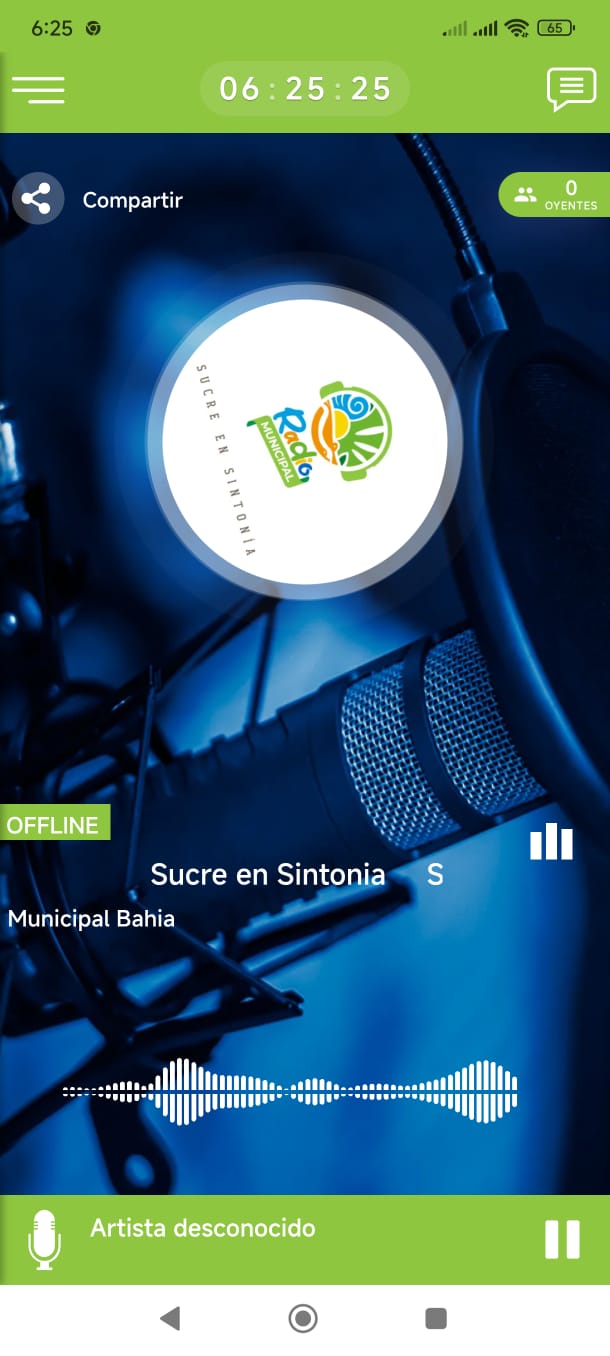
Task: Tap the microphone icon beside Artista desconocido
Action: (x=44, y=1239)
